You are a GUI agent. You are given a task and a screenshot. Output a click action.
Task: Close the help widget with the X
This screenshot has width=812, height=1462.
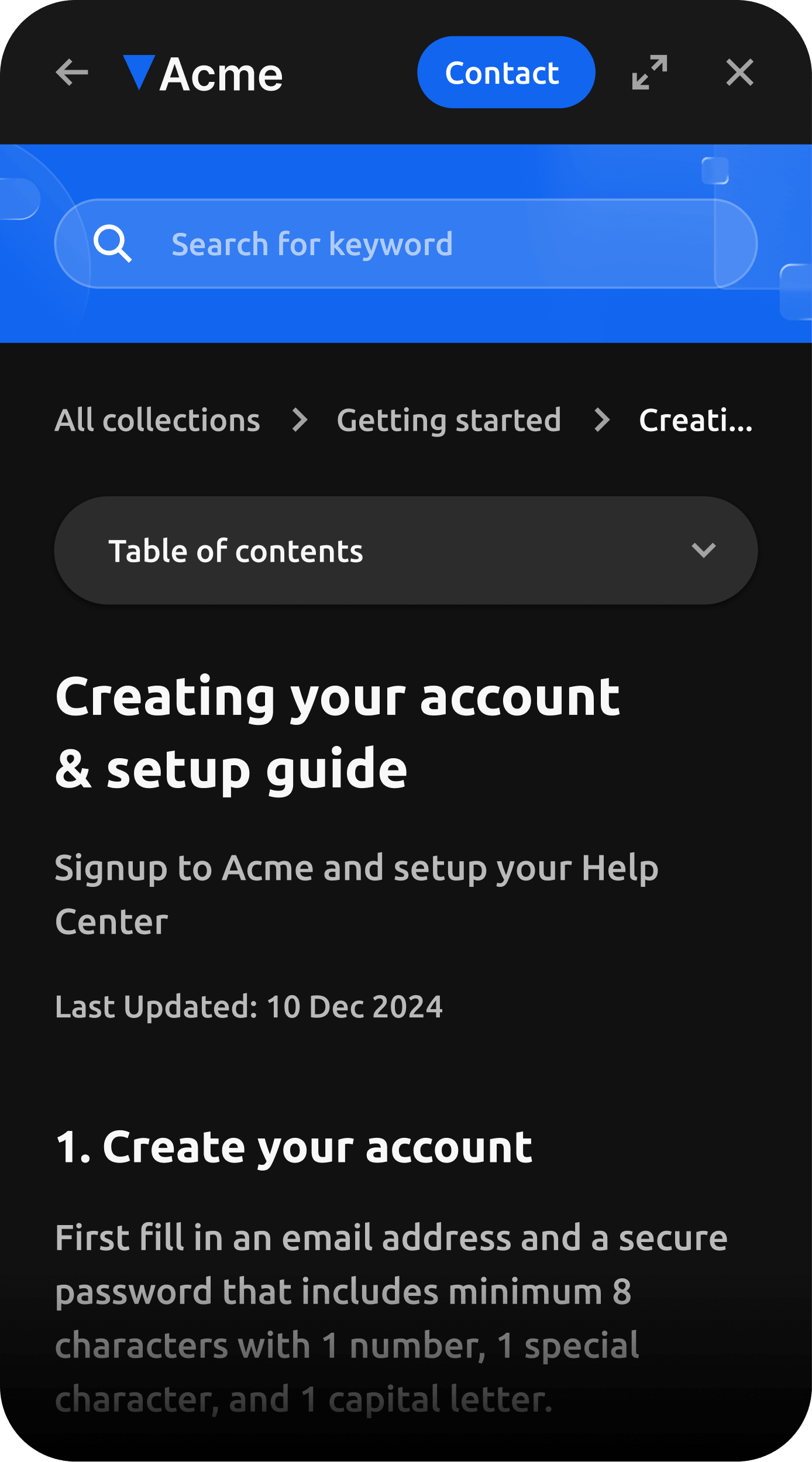coord(739,72)
